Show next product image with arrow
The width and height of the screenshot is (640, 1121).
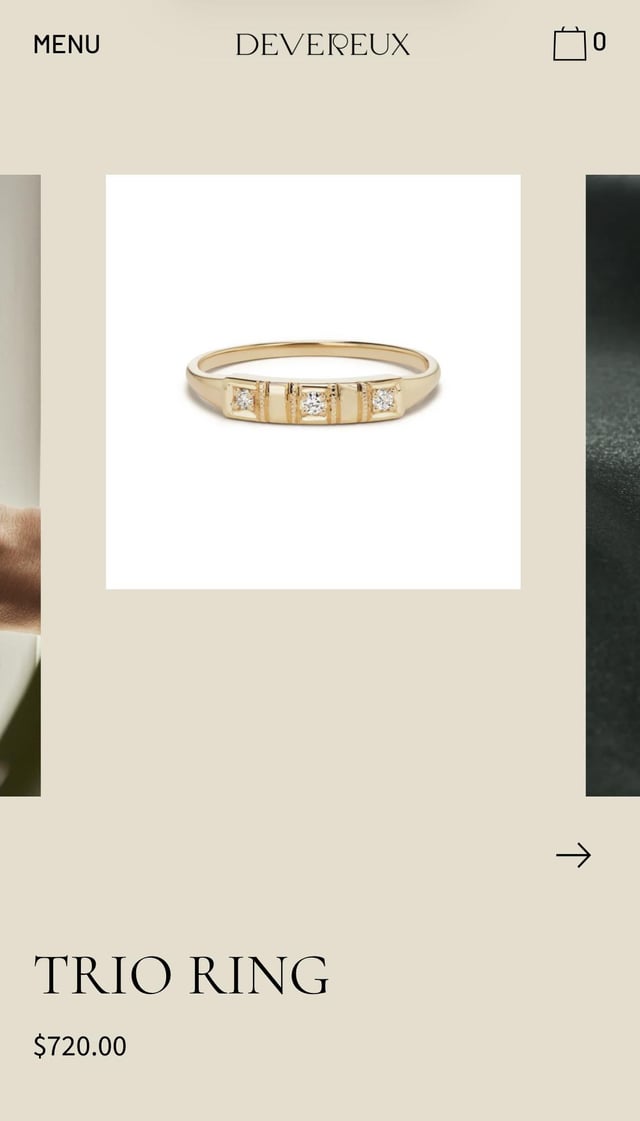[x=573, y=855]
